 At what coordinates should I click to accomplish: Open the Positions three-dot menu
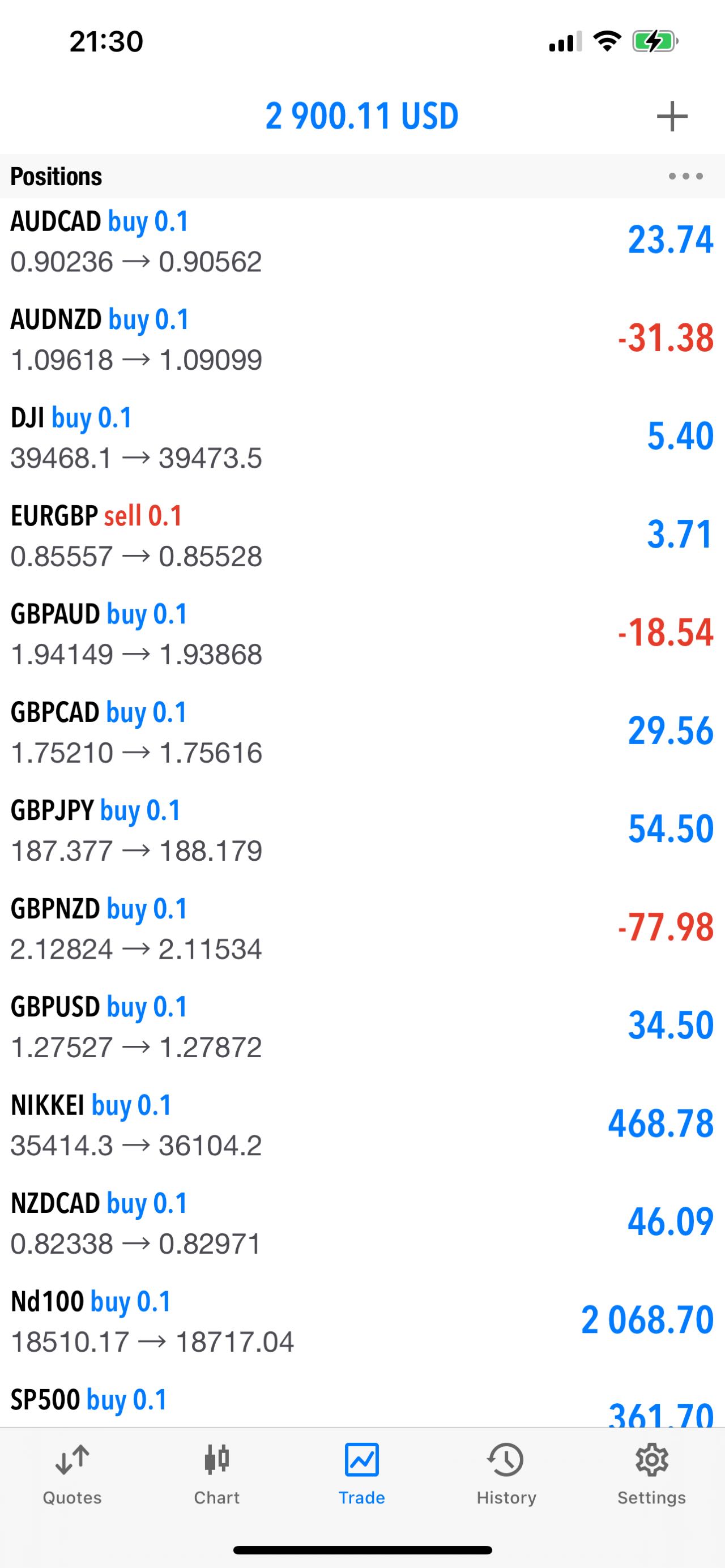point(685,177)
